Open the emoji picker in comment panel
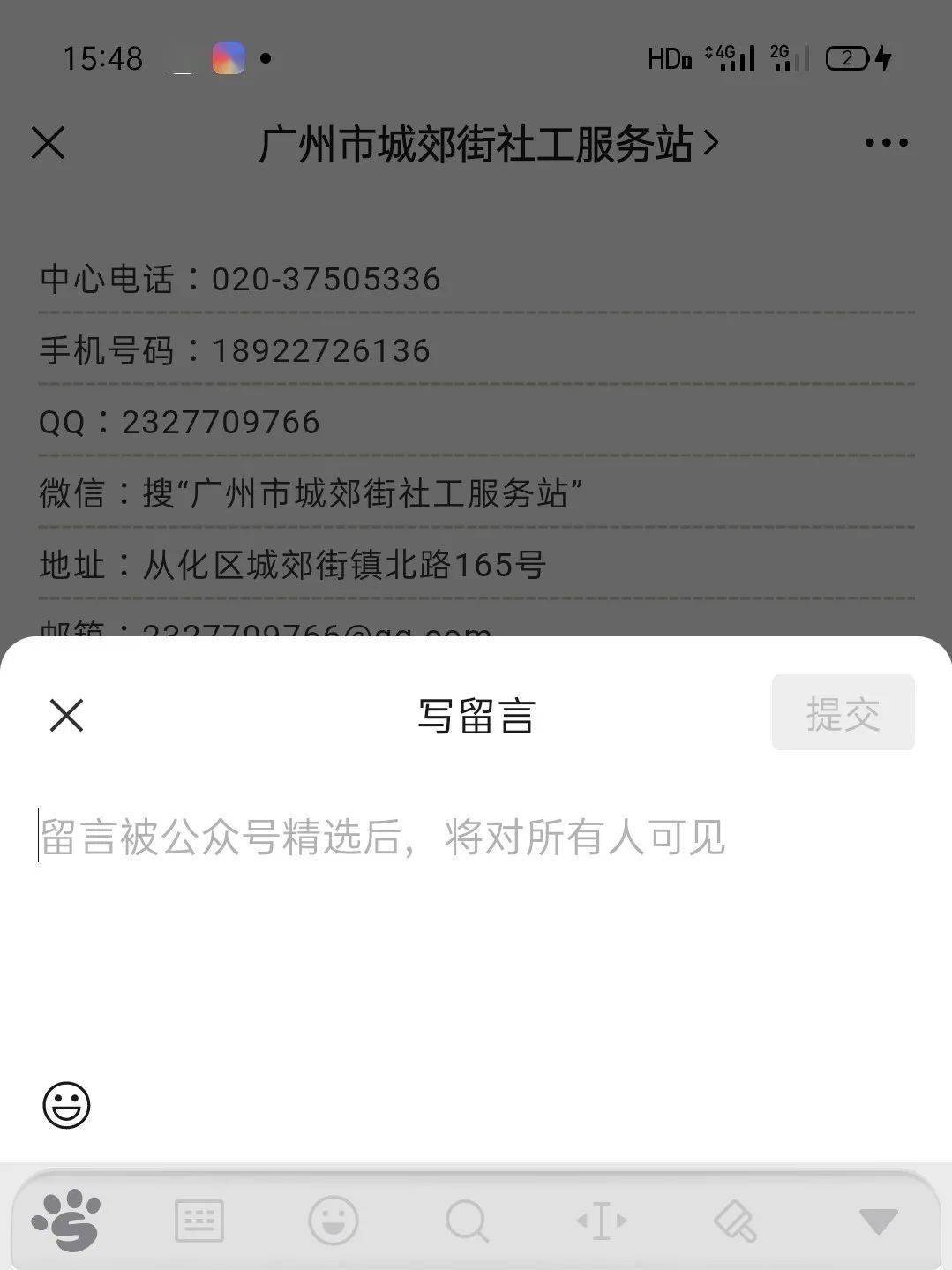The width and height of the screenshot is (952, 1270). click(x=66, y=1105)
